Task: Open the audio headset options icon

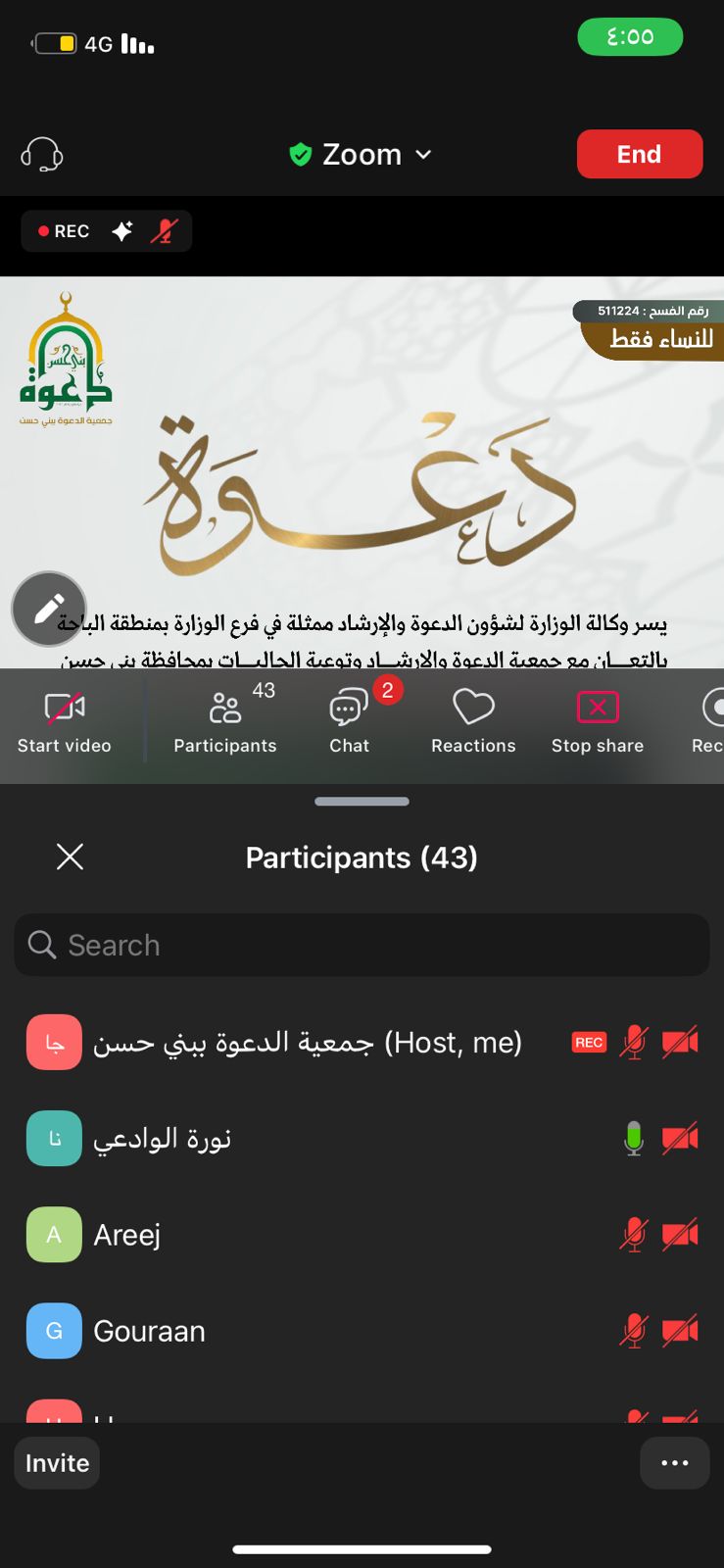Action: (x=42, y=155)
